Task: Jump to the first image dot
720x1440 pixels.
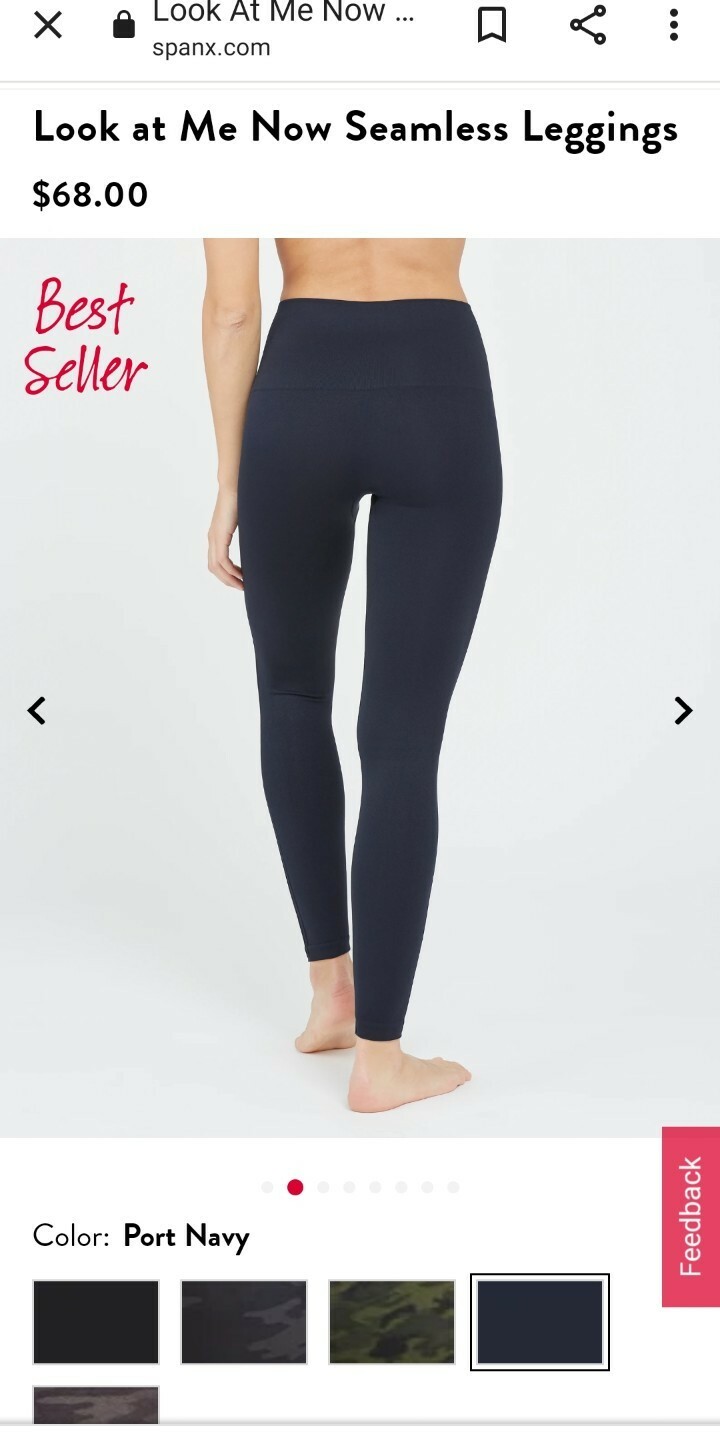Action: coord(267,1187)
